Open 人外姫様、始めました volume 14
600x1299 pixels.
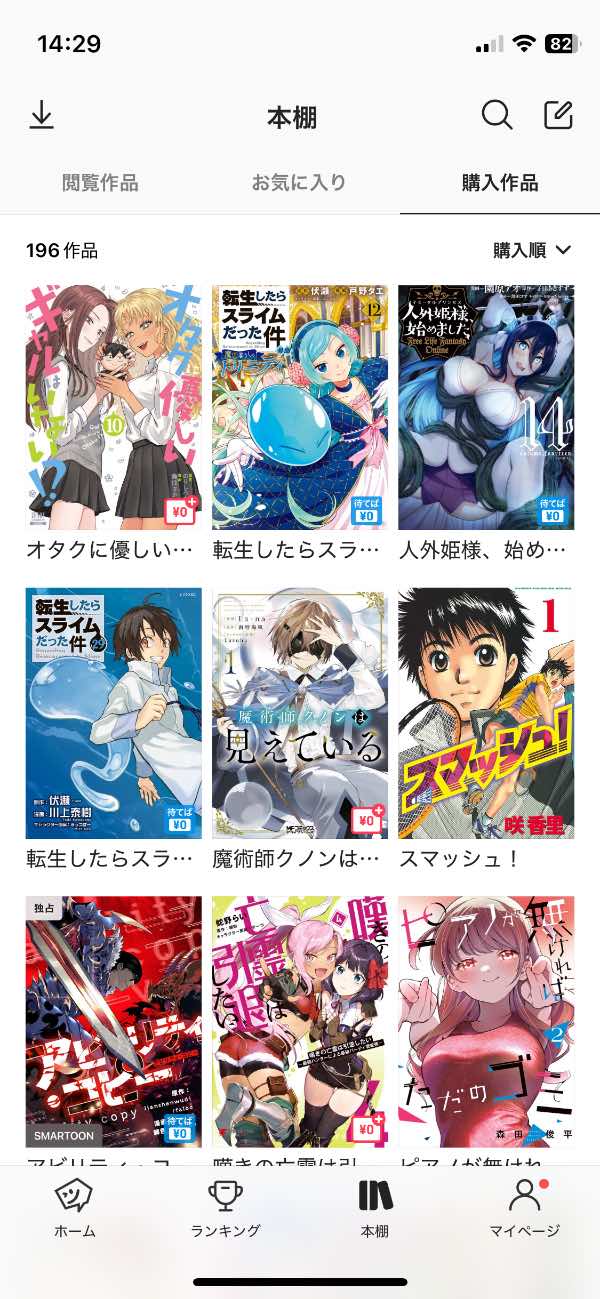(x=486, y=407)
